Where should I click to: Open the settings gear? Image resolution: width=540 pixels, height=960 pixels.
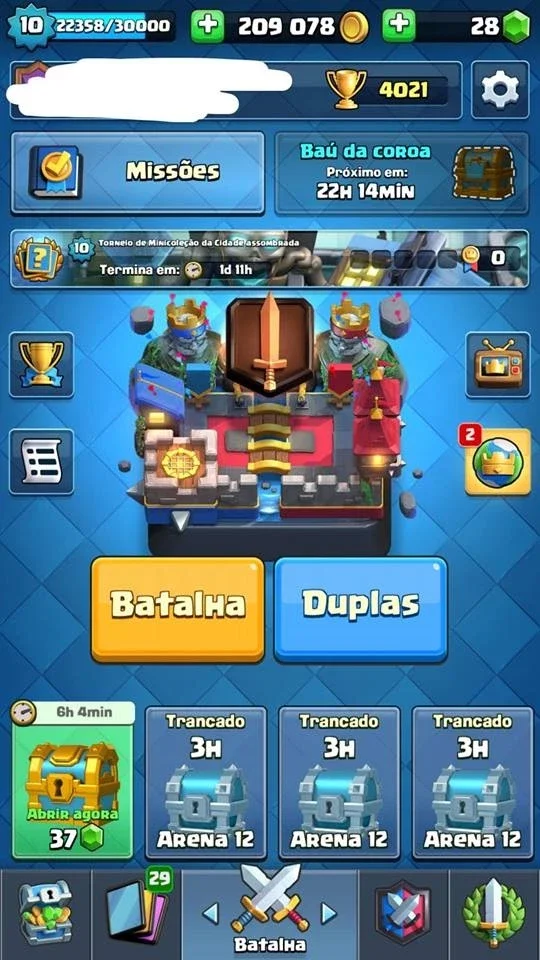pyautogui.click(x=500, y=89)
